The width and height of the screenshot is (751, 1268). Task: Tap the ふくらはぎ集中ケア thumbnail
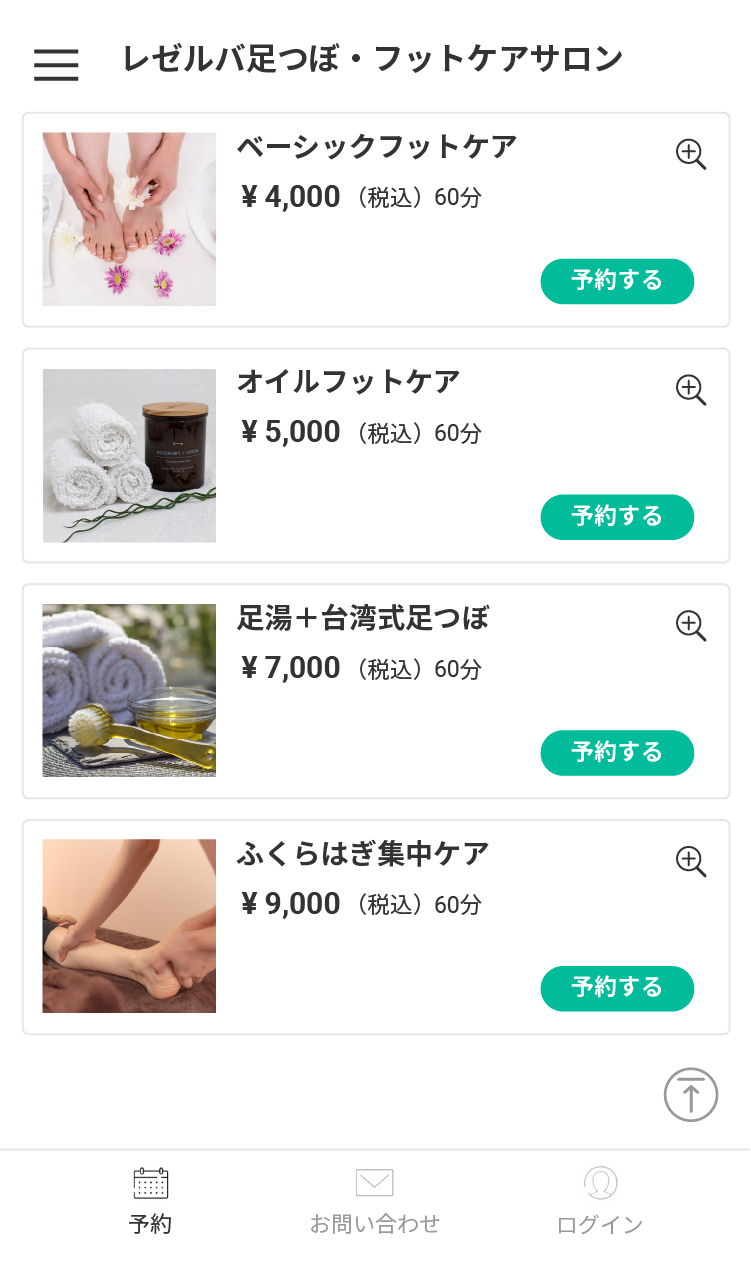(x=129, y=926)
